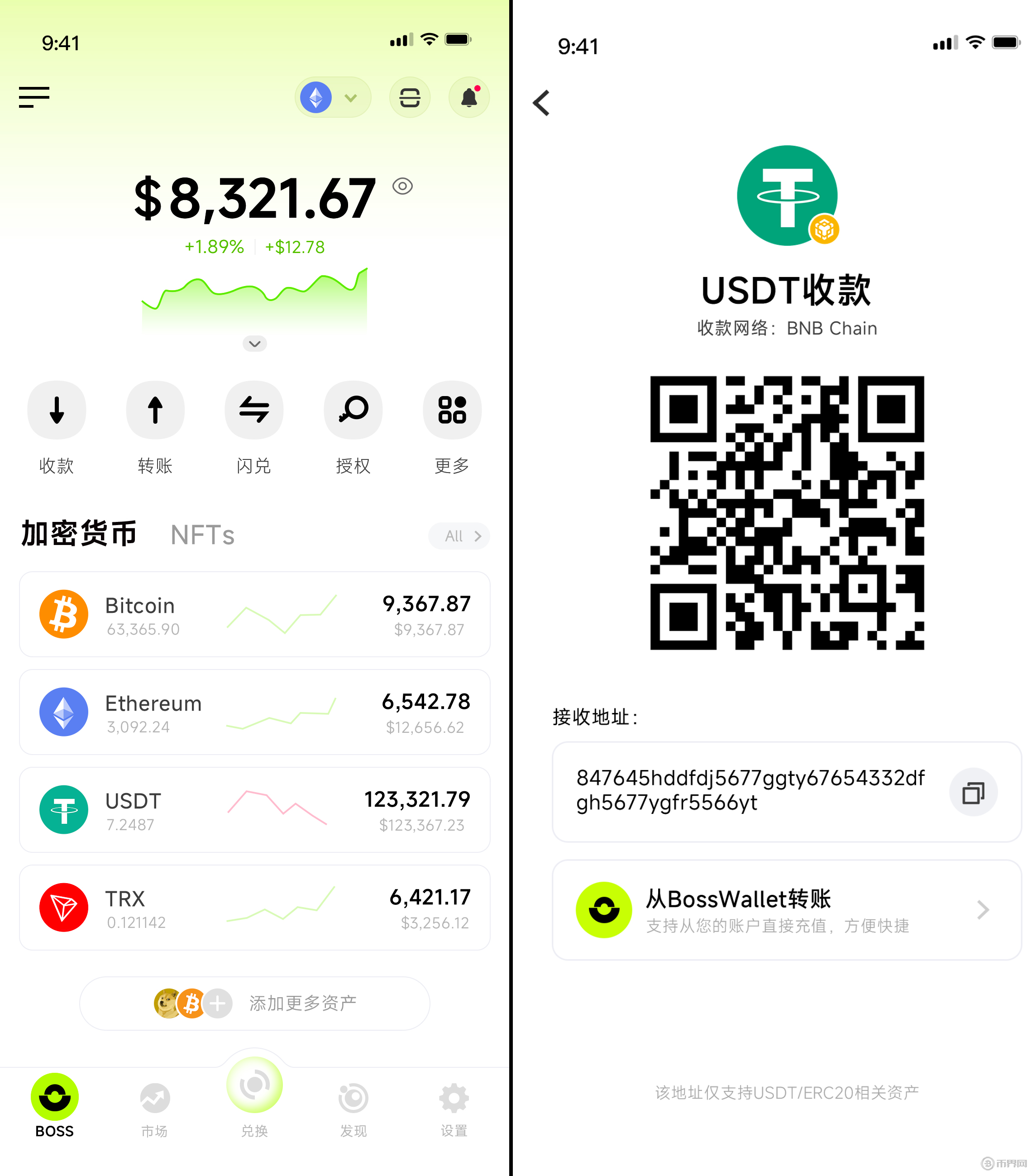
Task: Tap 添加更多资产 to add assets
Action: click(x=254, y=1003)
